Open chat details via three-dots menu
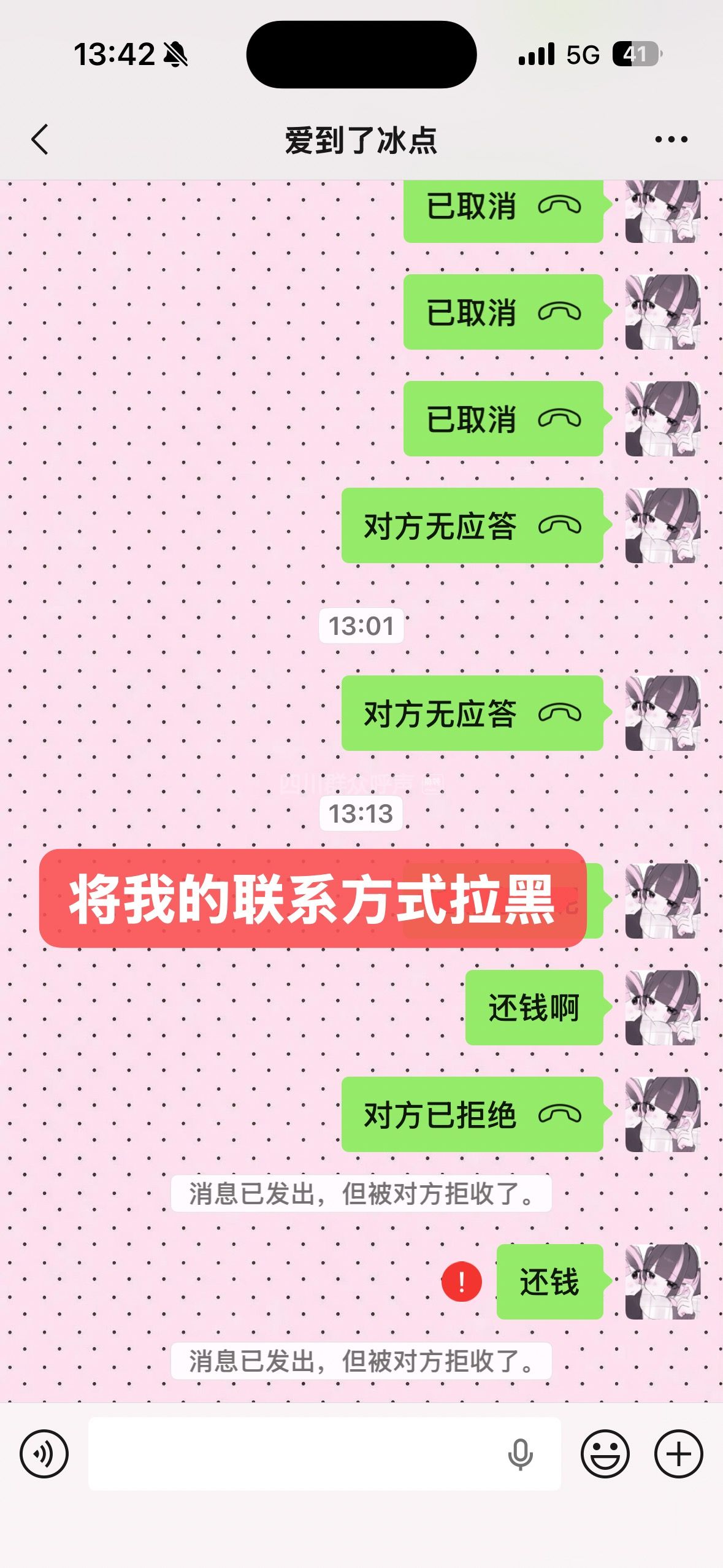The width and height of the screenshot is (723, 1568). pos(671,140)
